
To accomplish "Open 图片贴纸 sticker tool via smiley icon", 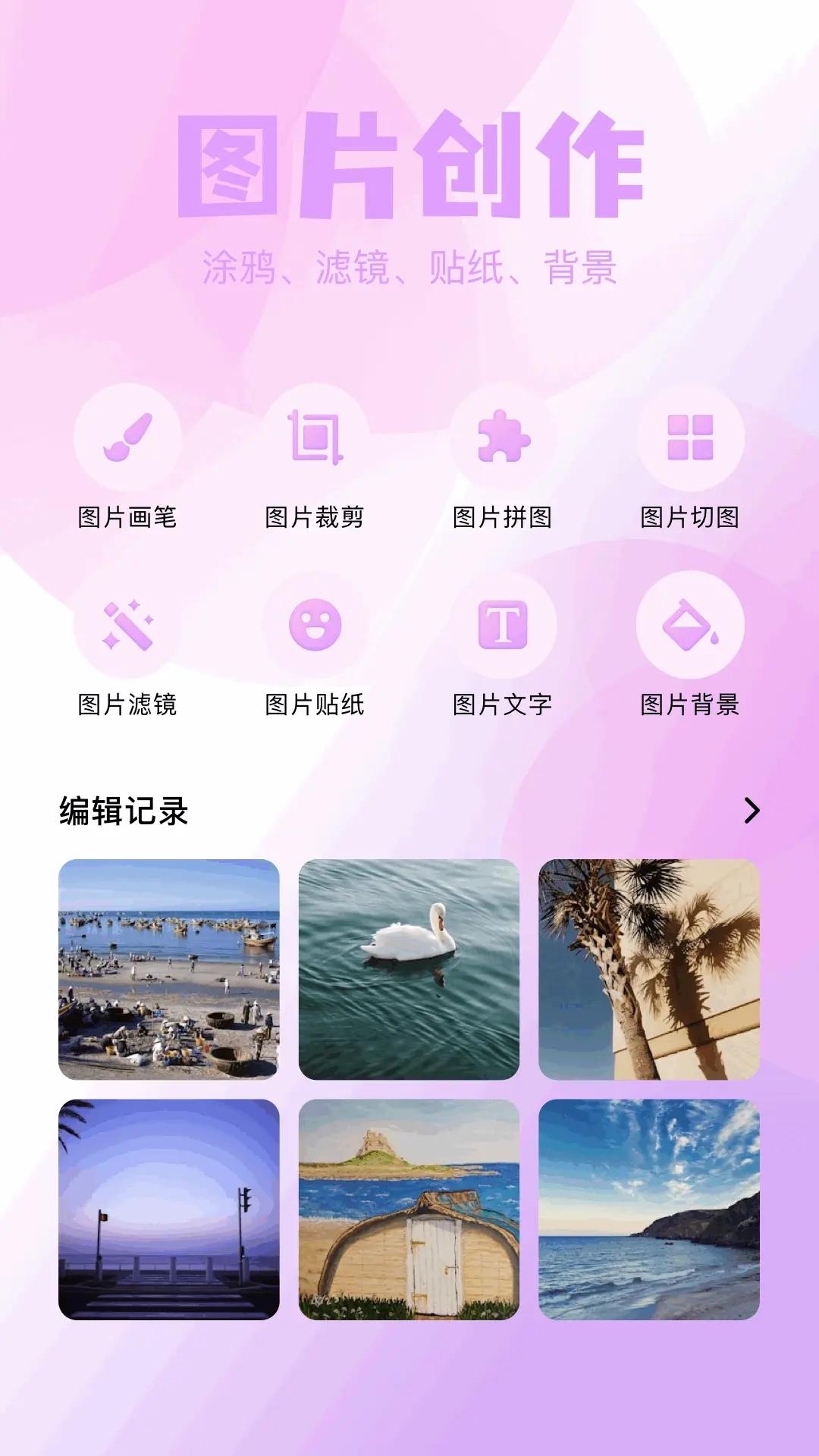I will pyautogui.click(x=316, y=623).
